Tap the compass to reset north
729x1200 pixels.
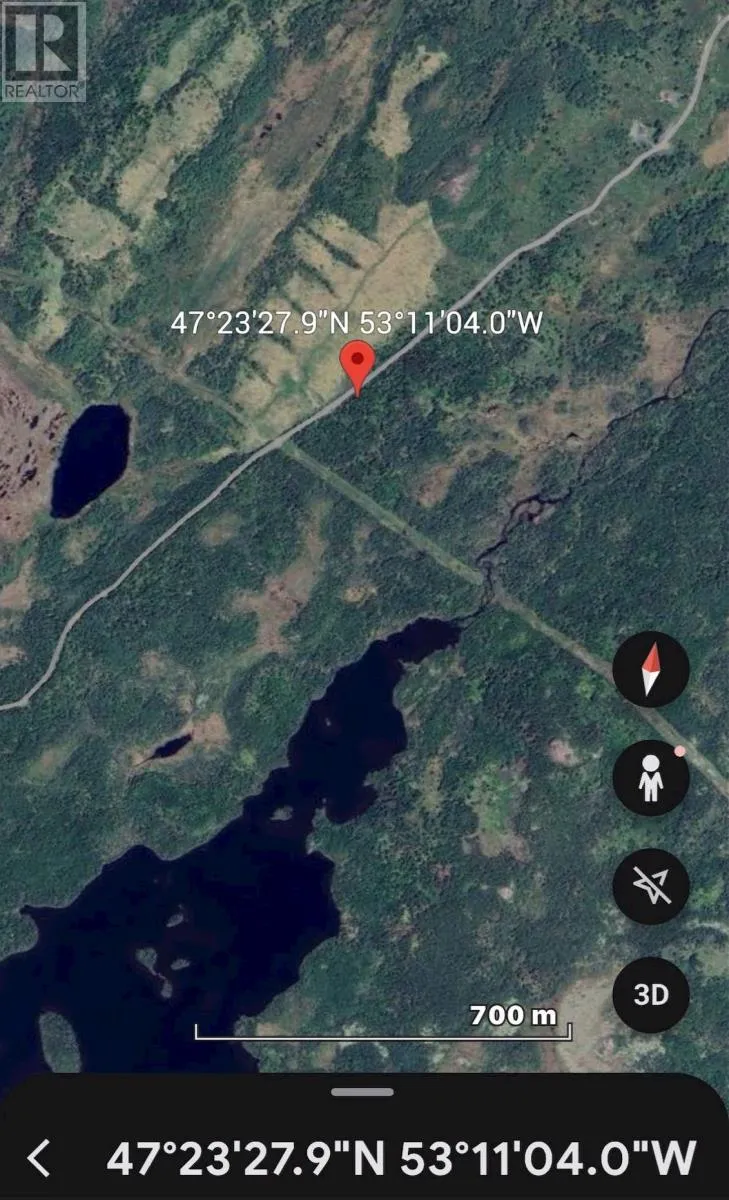(x=651, y=671)
